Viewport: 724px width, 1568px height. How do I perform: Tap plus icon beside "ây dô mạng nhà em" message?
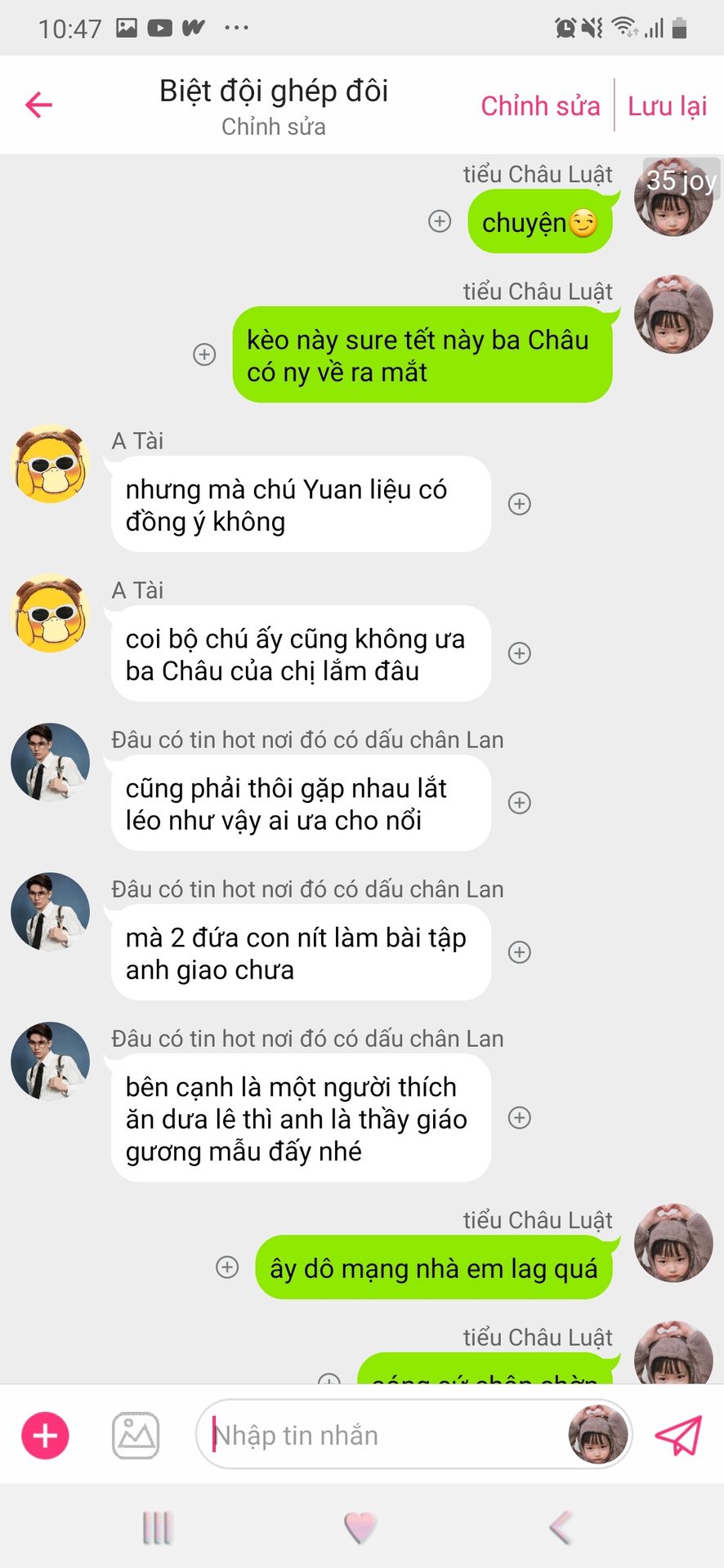(x=227, y=1267)
